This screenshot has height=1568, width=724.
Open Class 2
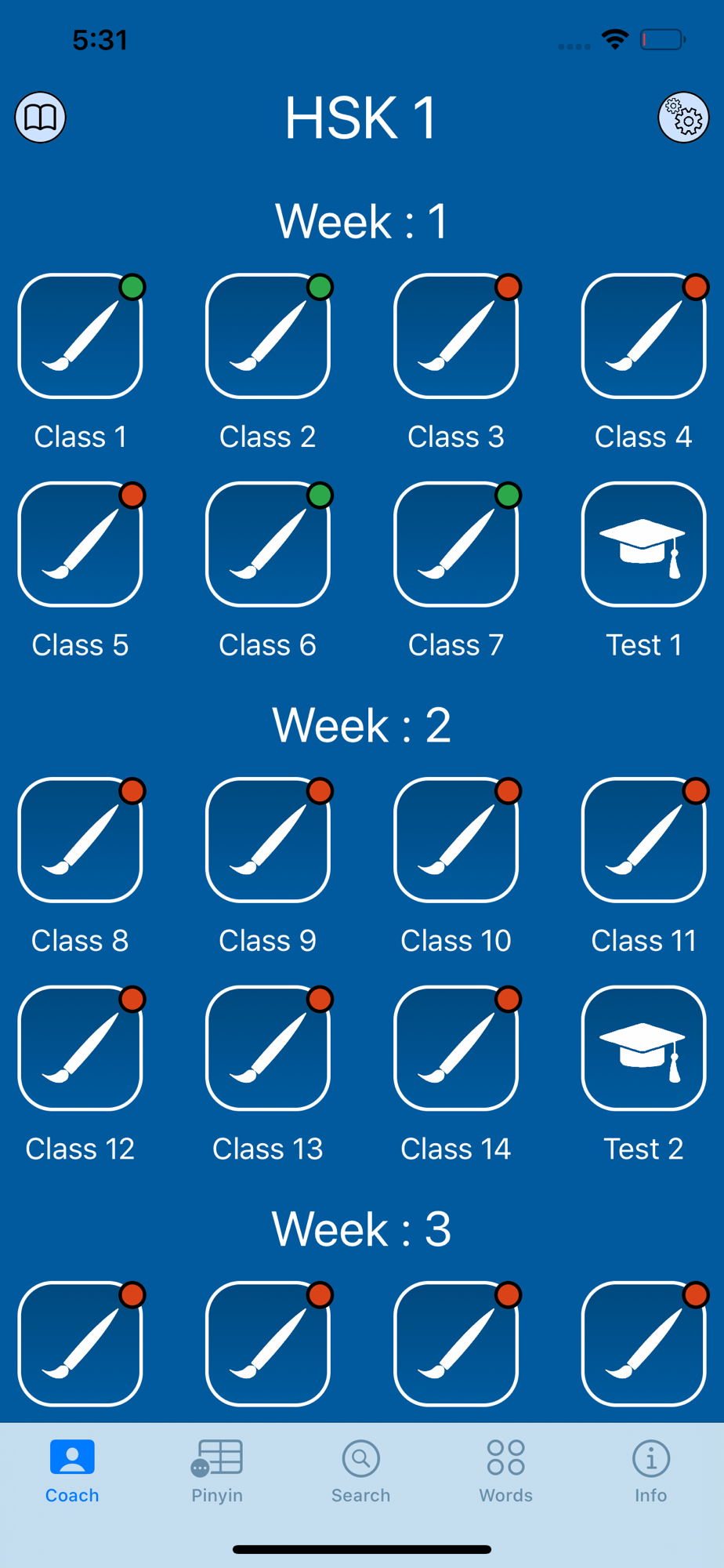click(268, 336)
